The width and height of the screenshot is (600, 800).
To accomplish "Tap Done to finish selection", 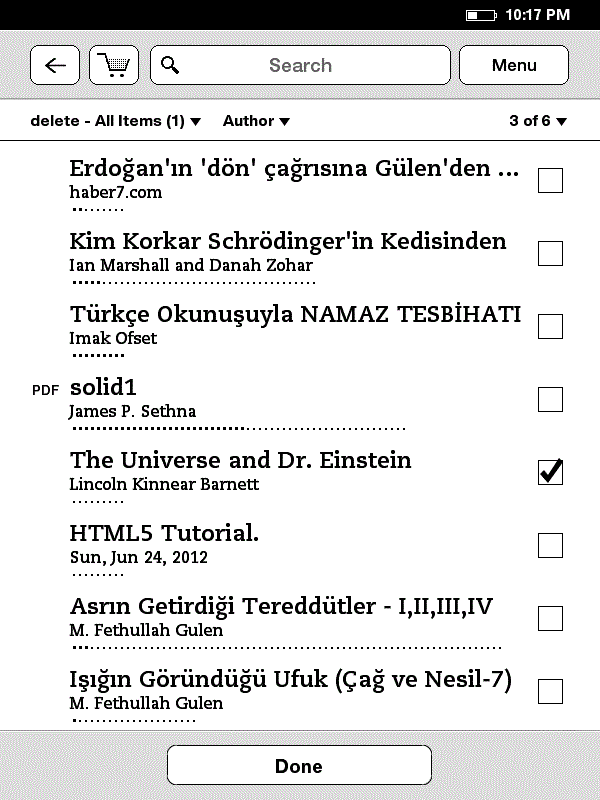I will [299, 766].
